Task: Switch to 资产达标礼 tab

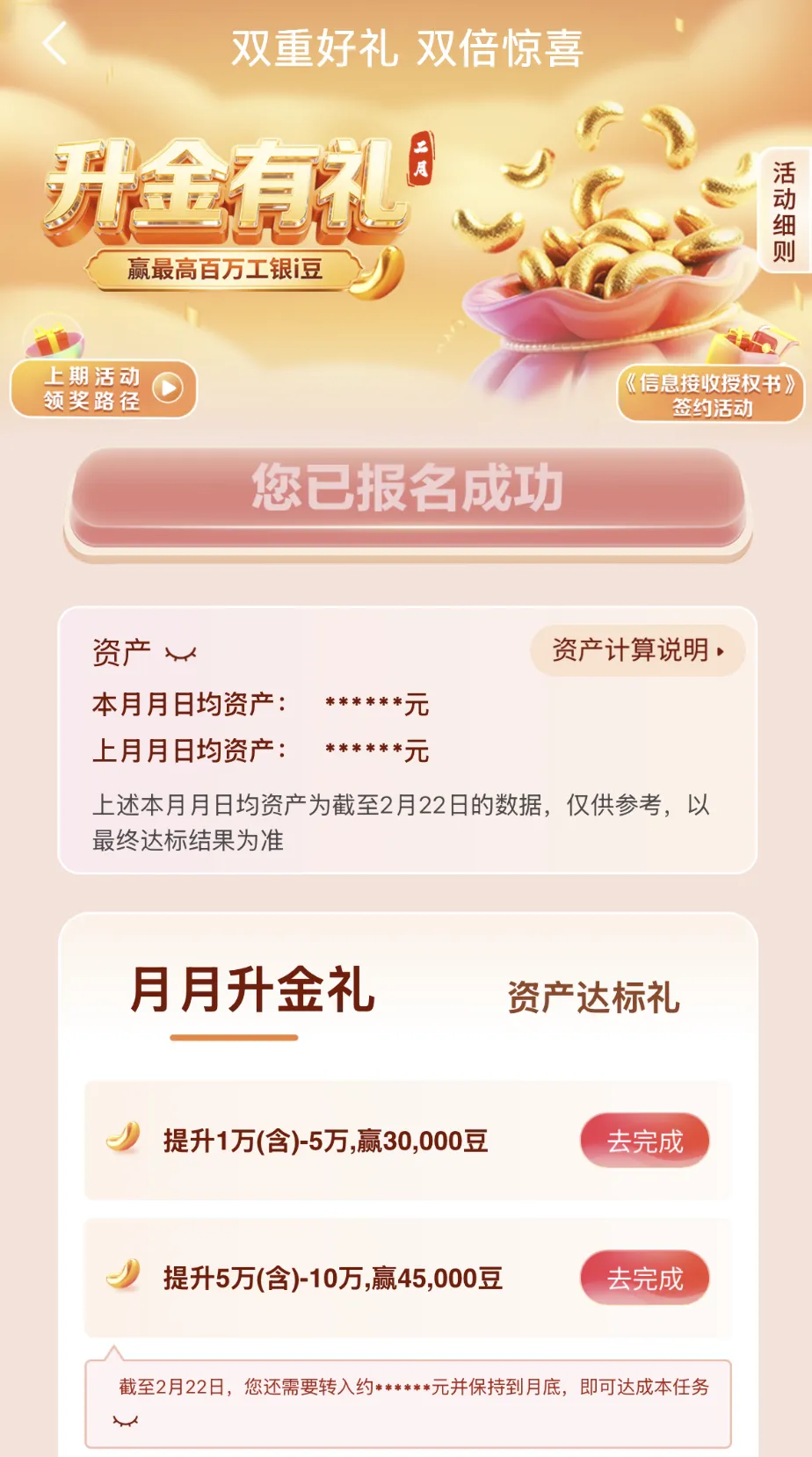Action: [x=593, y=997]
